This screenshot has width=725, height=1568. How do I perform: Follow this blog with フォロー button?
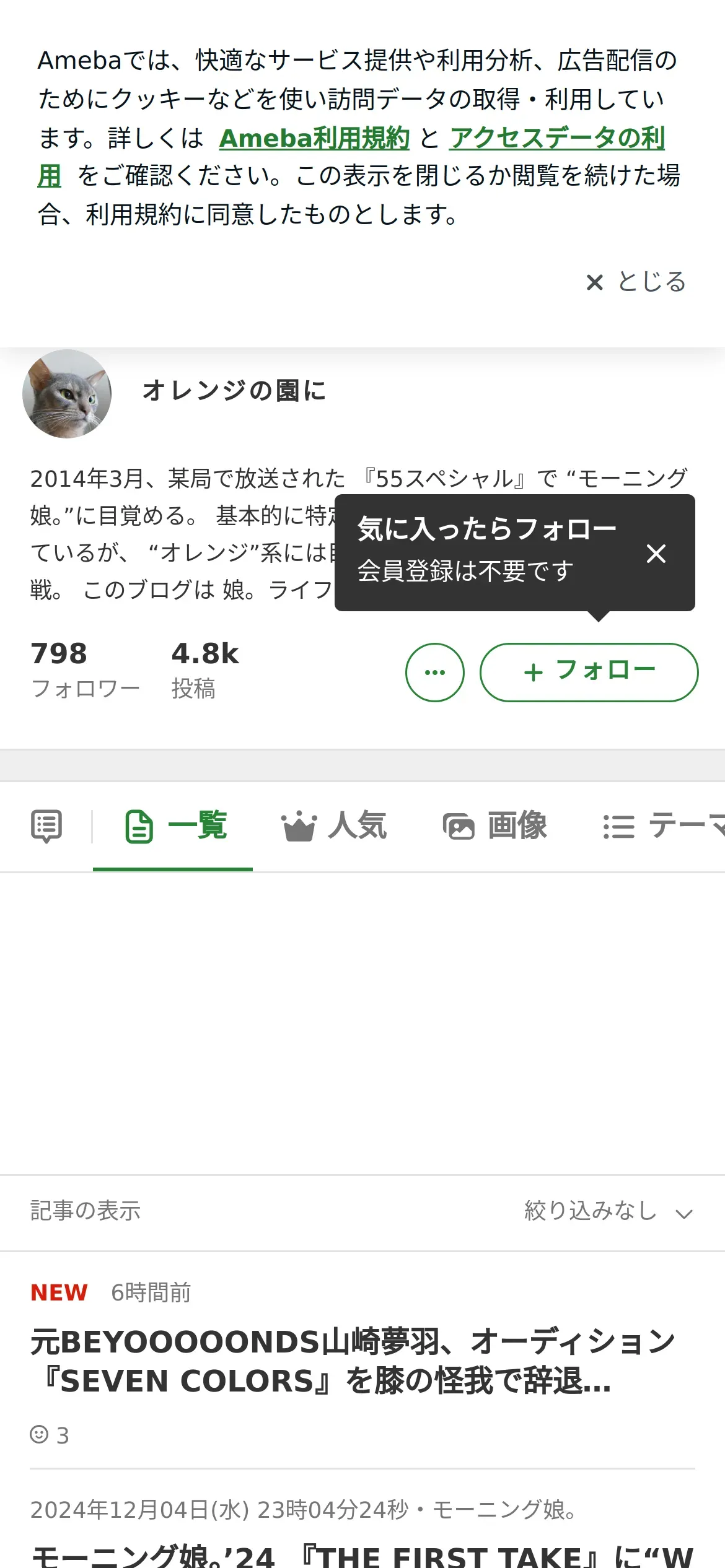[589, 672]
